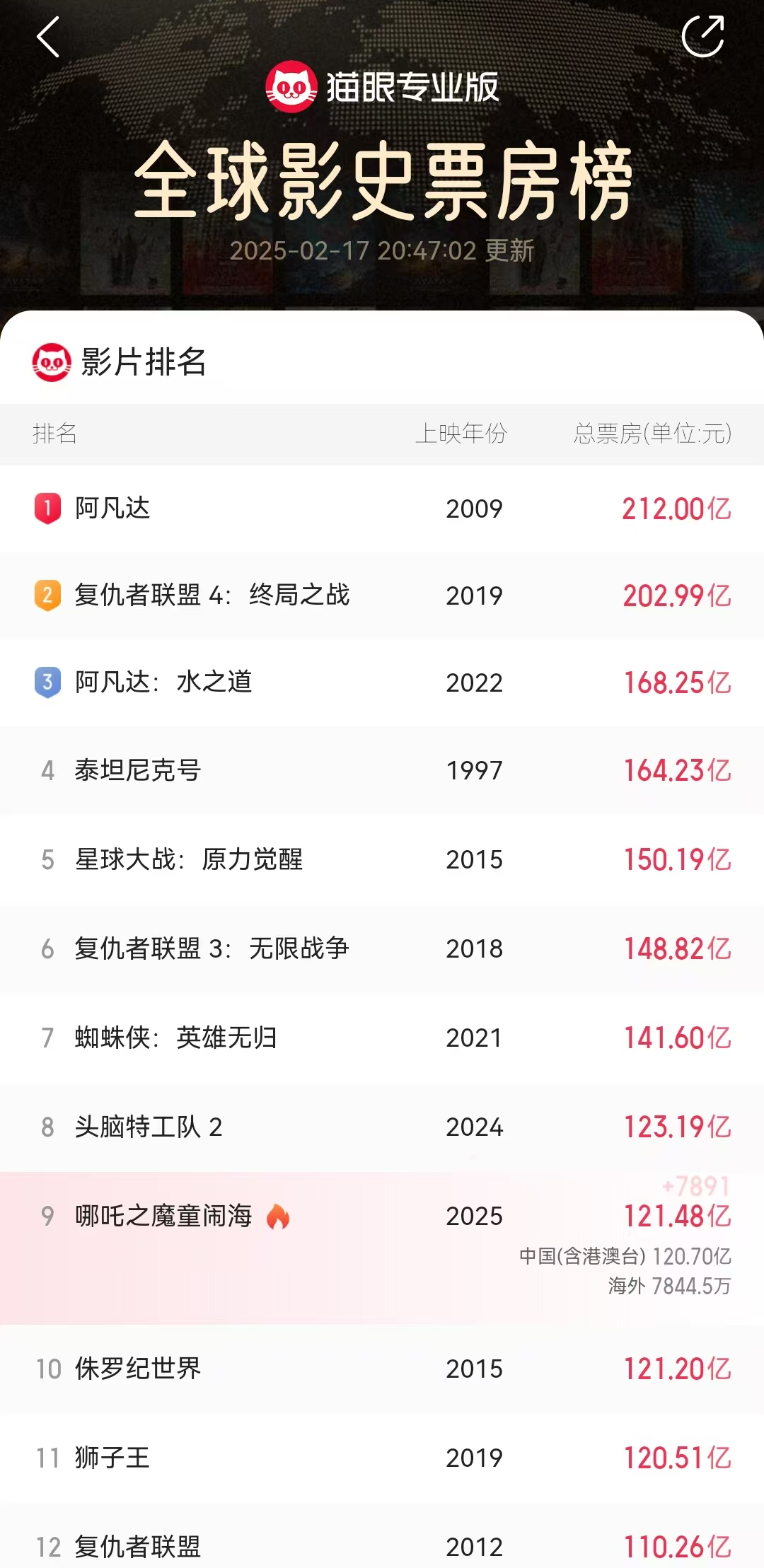Select the 侏罗纪世界 entry
The height and width of the screenshot is (1568, 764).
[x=382, y=1369]
